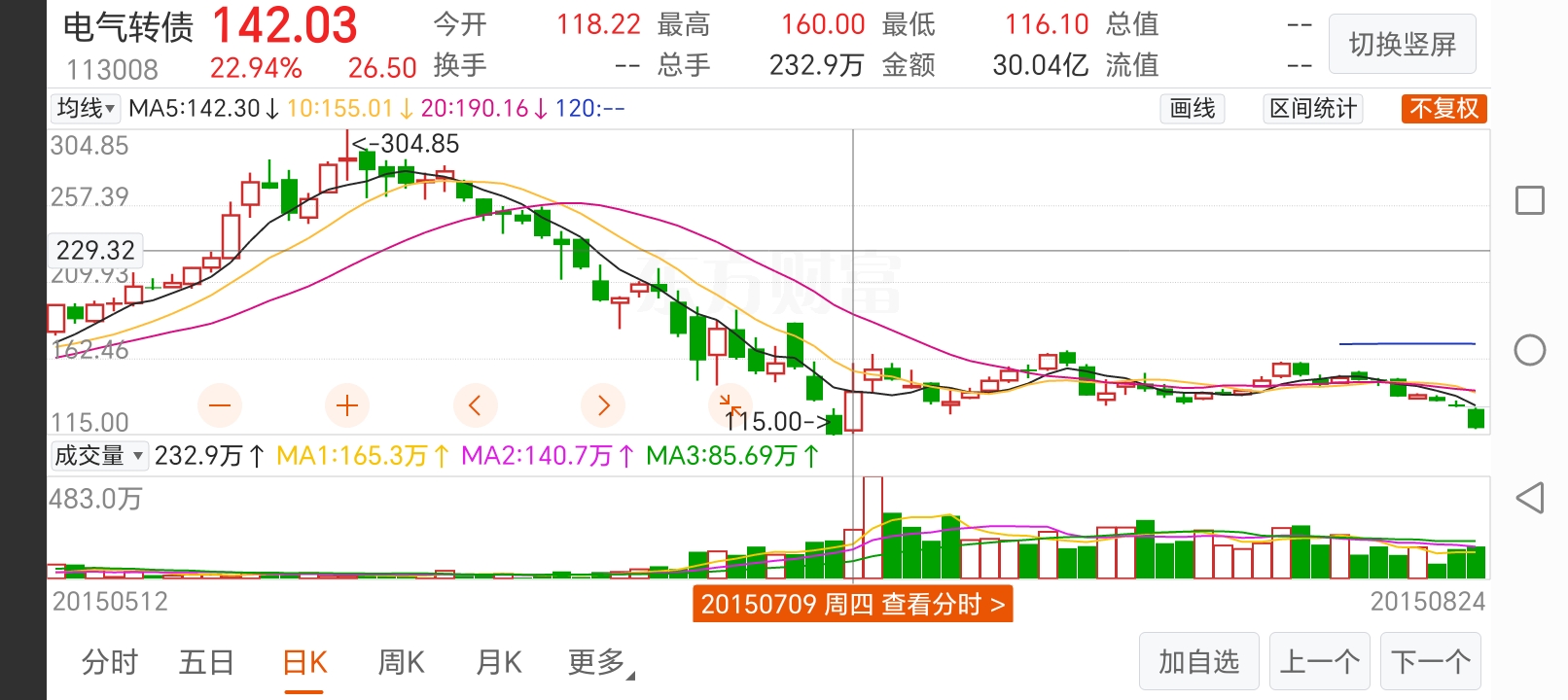
Task: Move chart right with the right arrow
Action: click(x=603, y=404)
